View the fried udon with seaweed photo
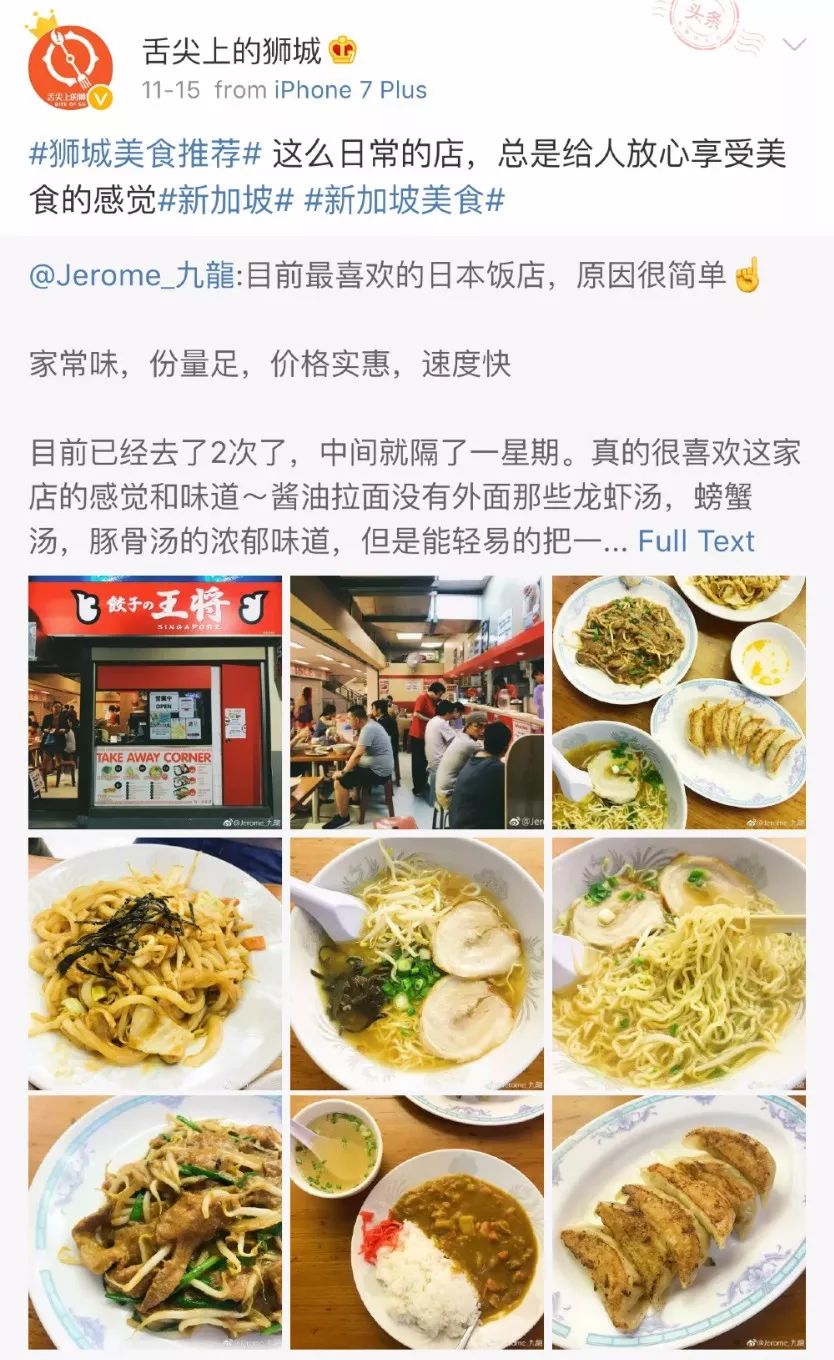This screenshot has height=1360, width=834. [x=155, y=964]
